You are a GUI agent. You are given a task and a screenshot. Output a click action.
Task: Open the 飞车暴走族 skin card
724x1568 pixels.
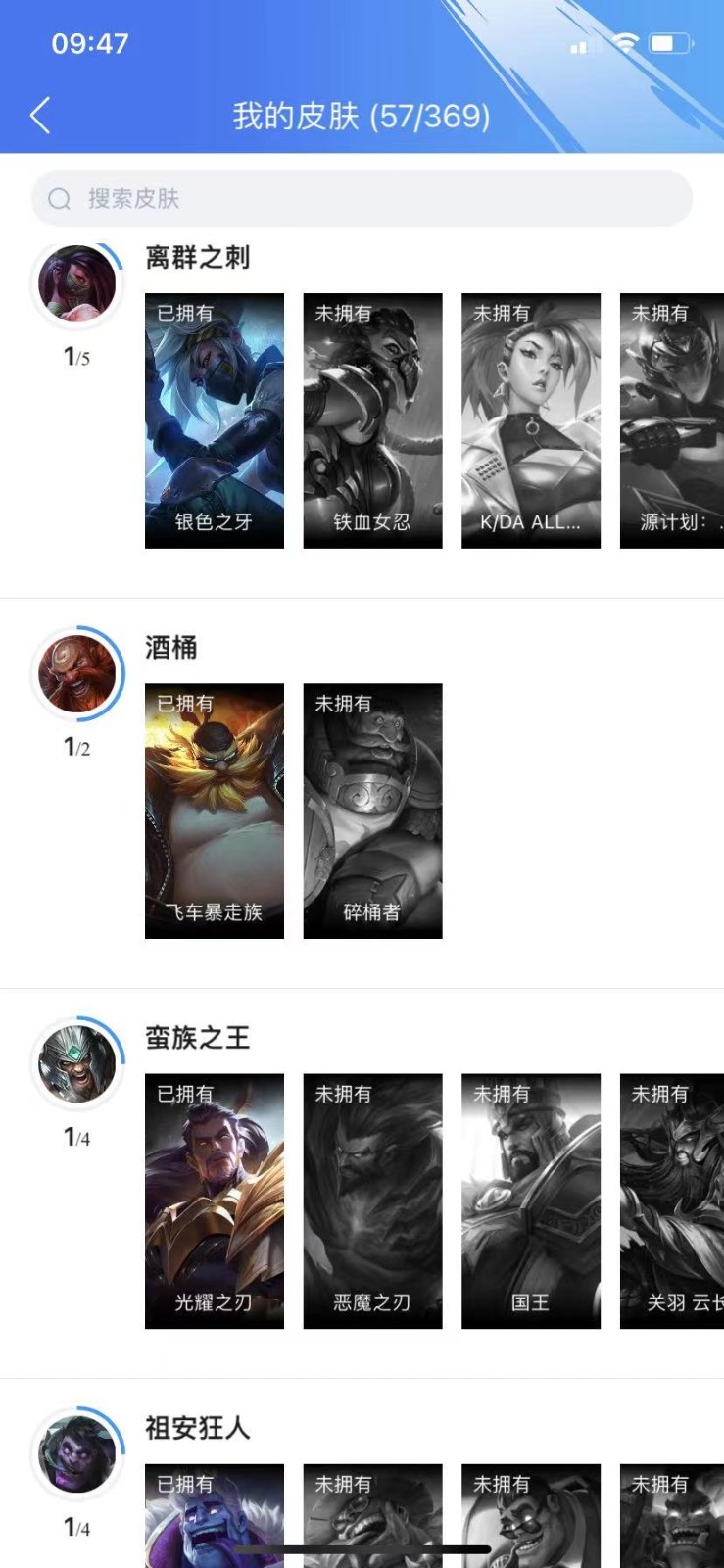(215, 810)
